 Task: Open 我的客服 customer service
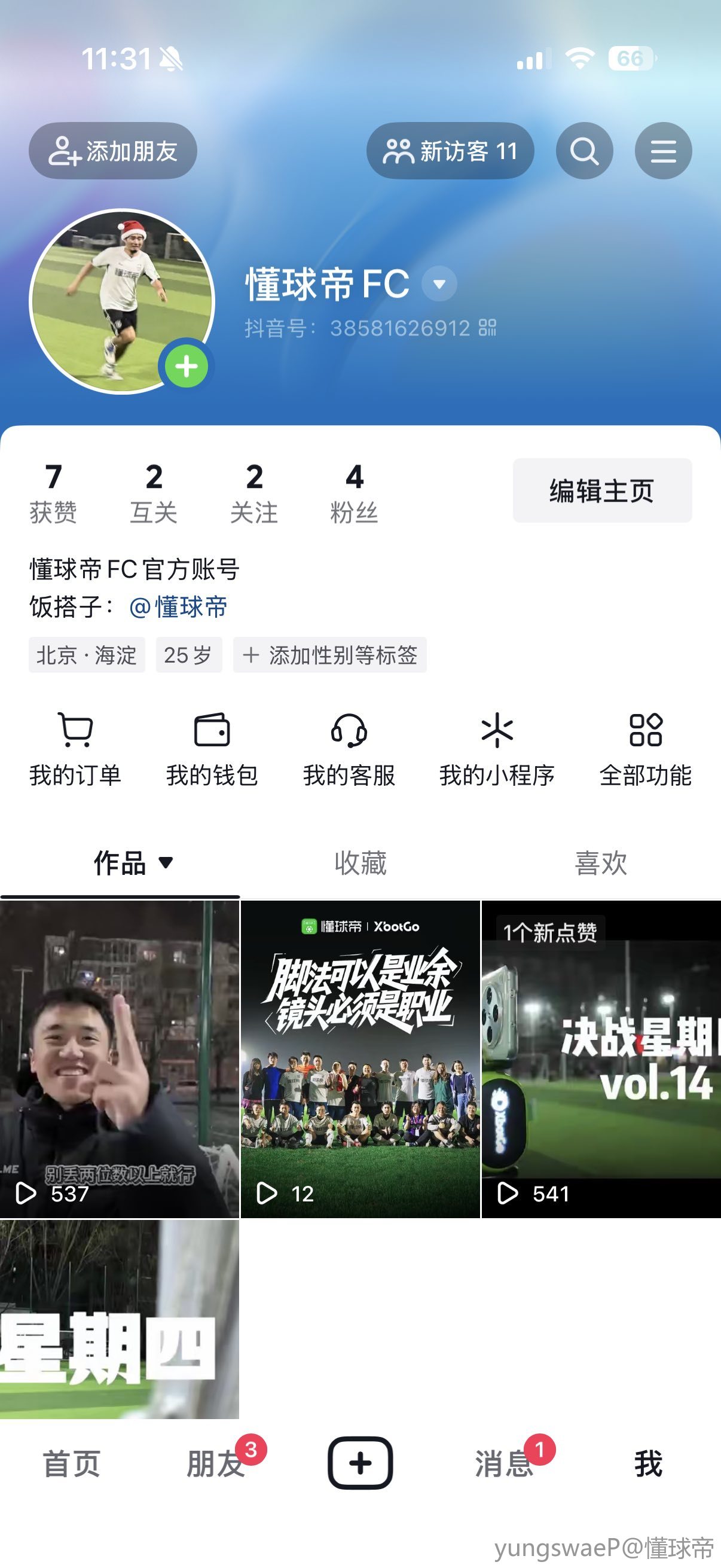349,749
